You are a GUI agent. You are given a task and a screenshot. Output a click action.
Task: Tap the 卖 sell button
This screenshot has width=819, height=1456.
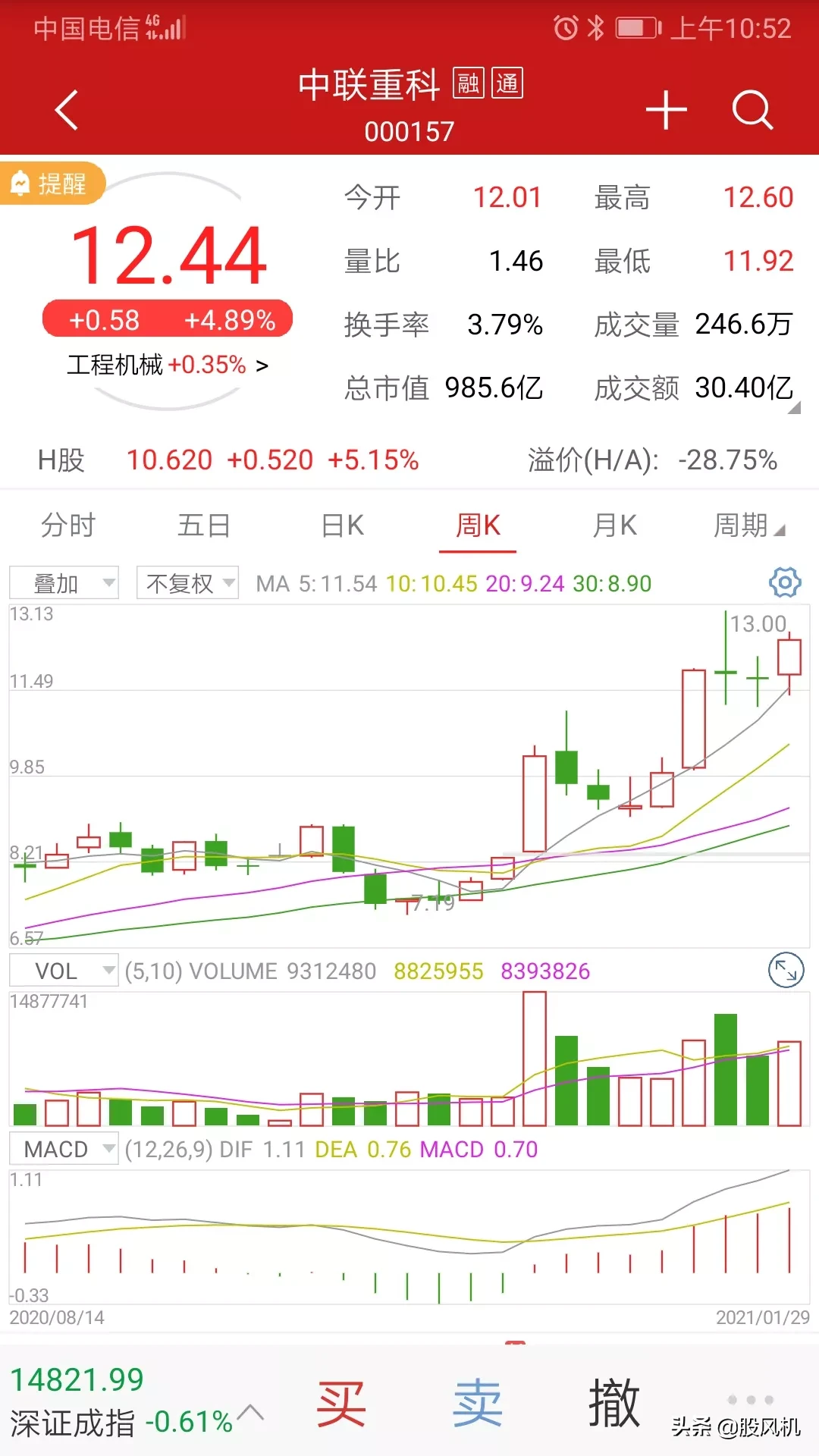tap(478, 1404)
